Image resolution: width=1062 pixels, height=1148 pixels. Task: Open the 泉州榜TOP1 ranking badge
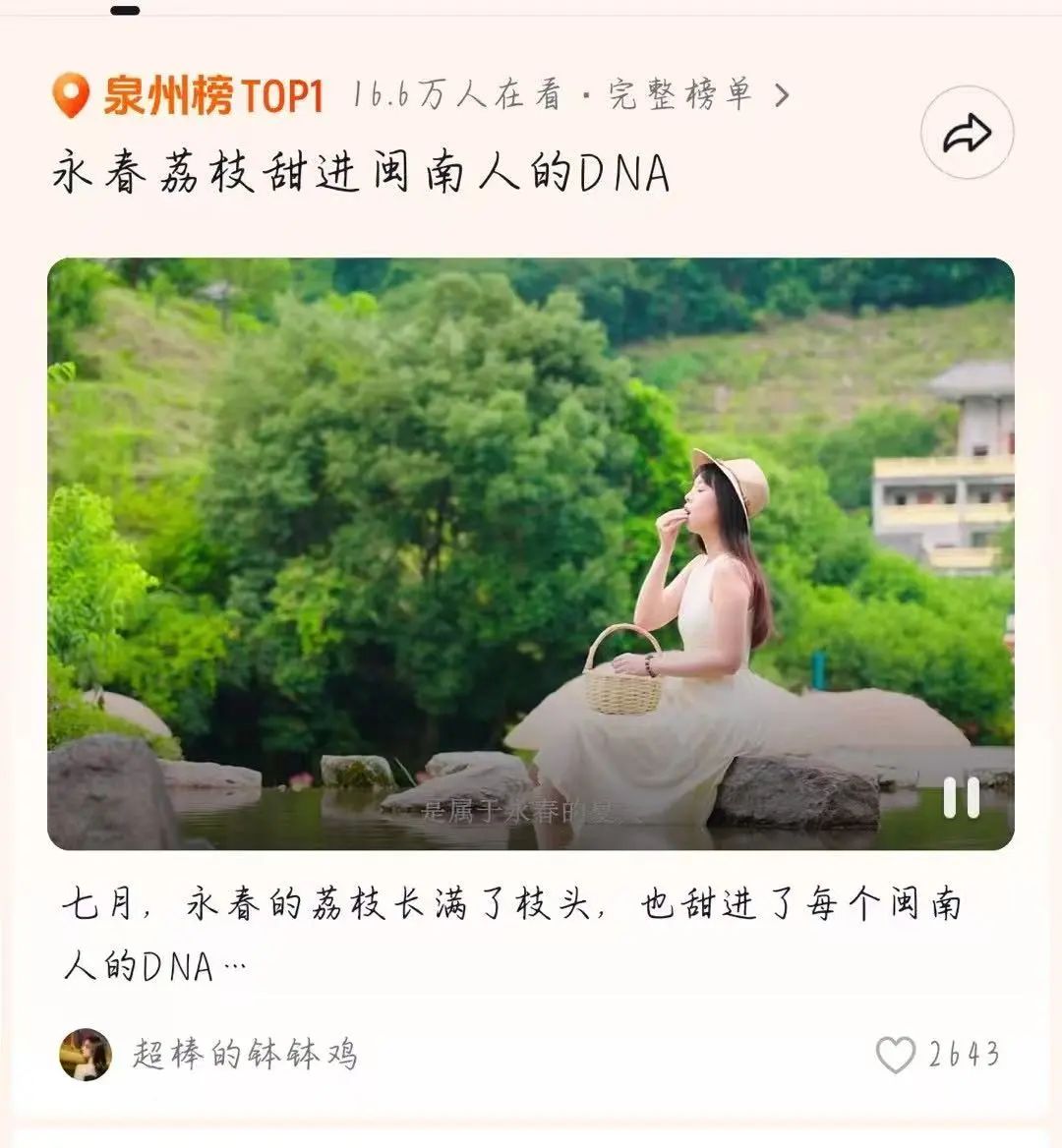pyautogui.click(x=189, y=96)
